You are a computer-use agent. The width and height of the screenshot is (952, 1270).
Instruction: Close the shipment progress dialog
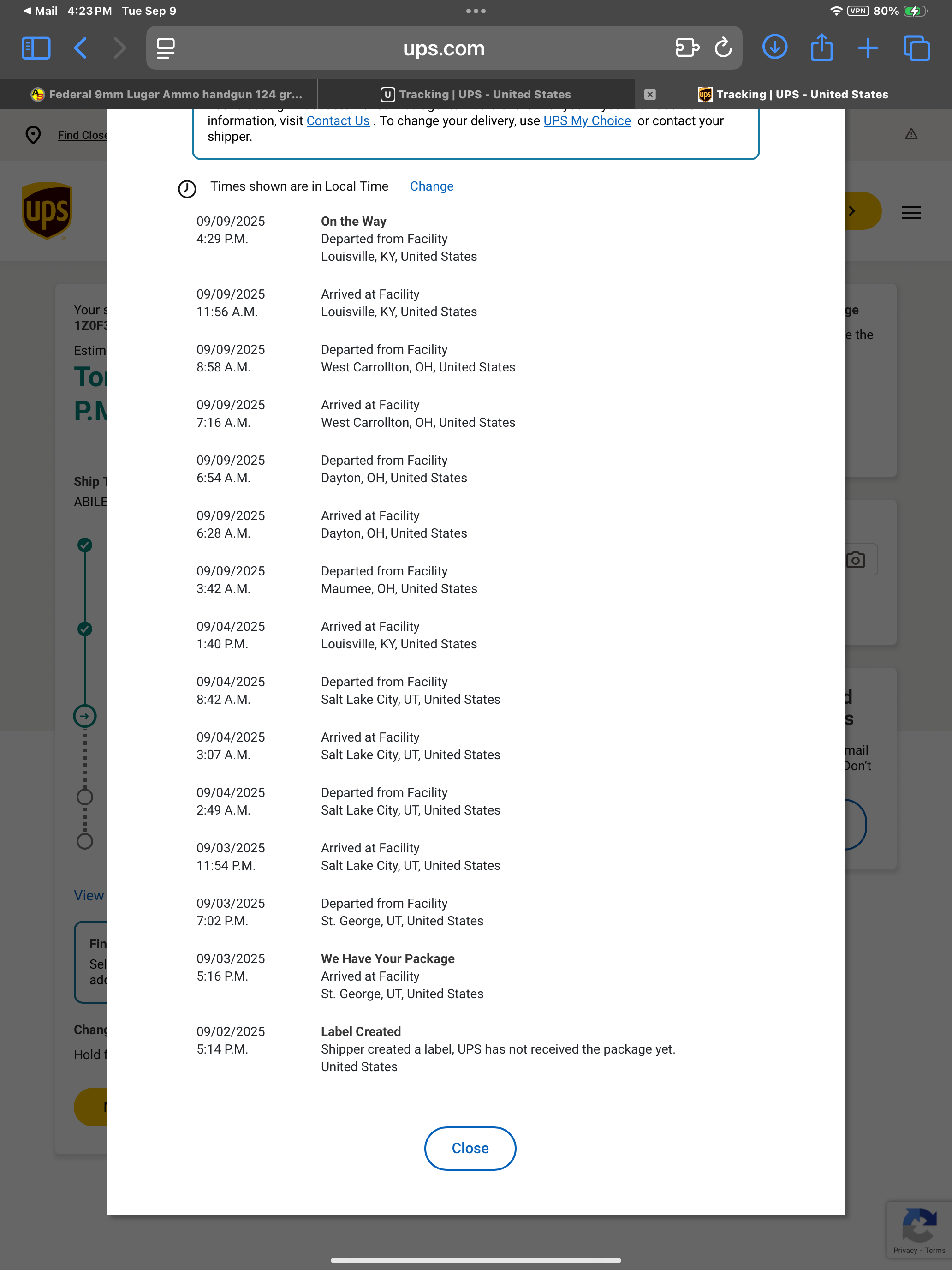click(x=470, y=1148)
